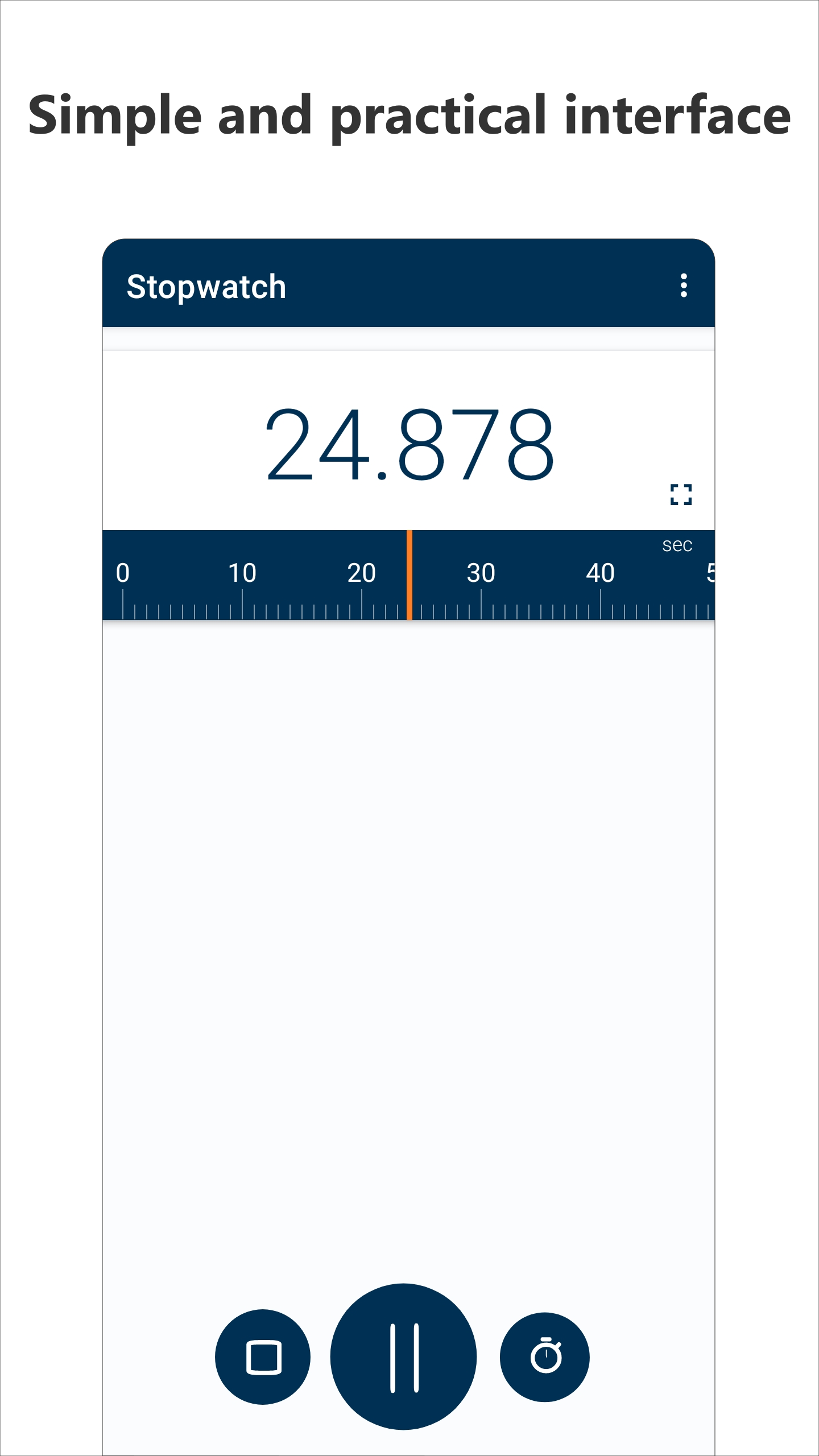Select the sec unit label on the scale
Screen dimensions: 819x1456
[678, 545]
